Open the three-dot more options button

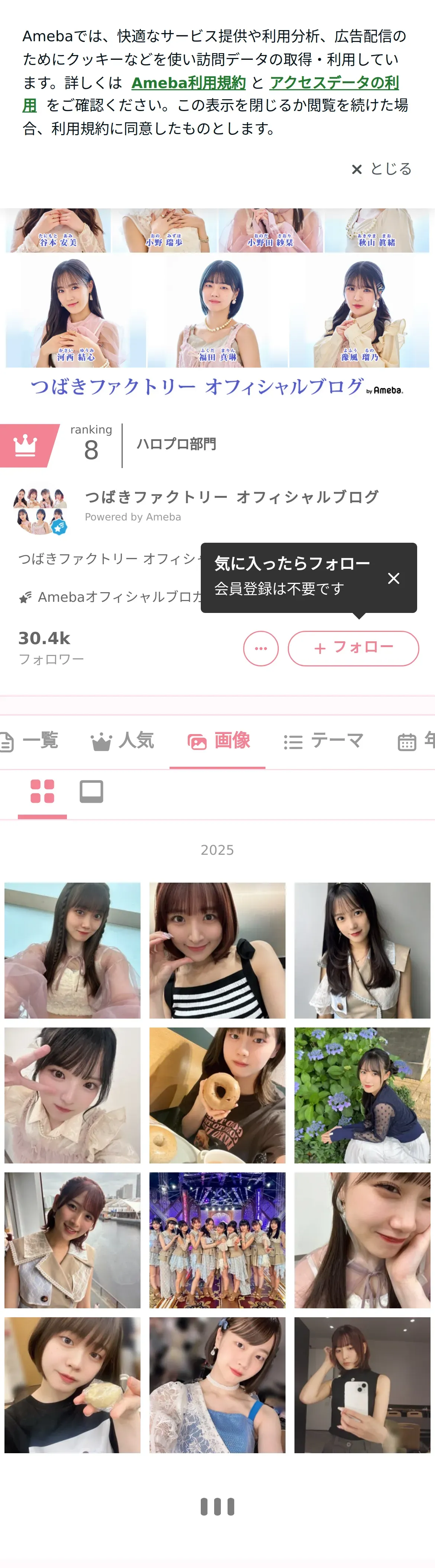click(x=261, y=648)
